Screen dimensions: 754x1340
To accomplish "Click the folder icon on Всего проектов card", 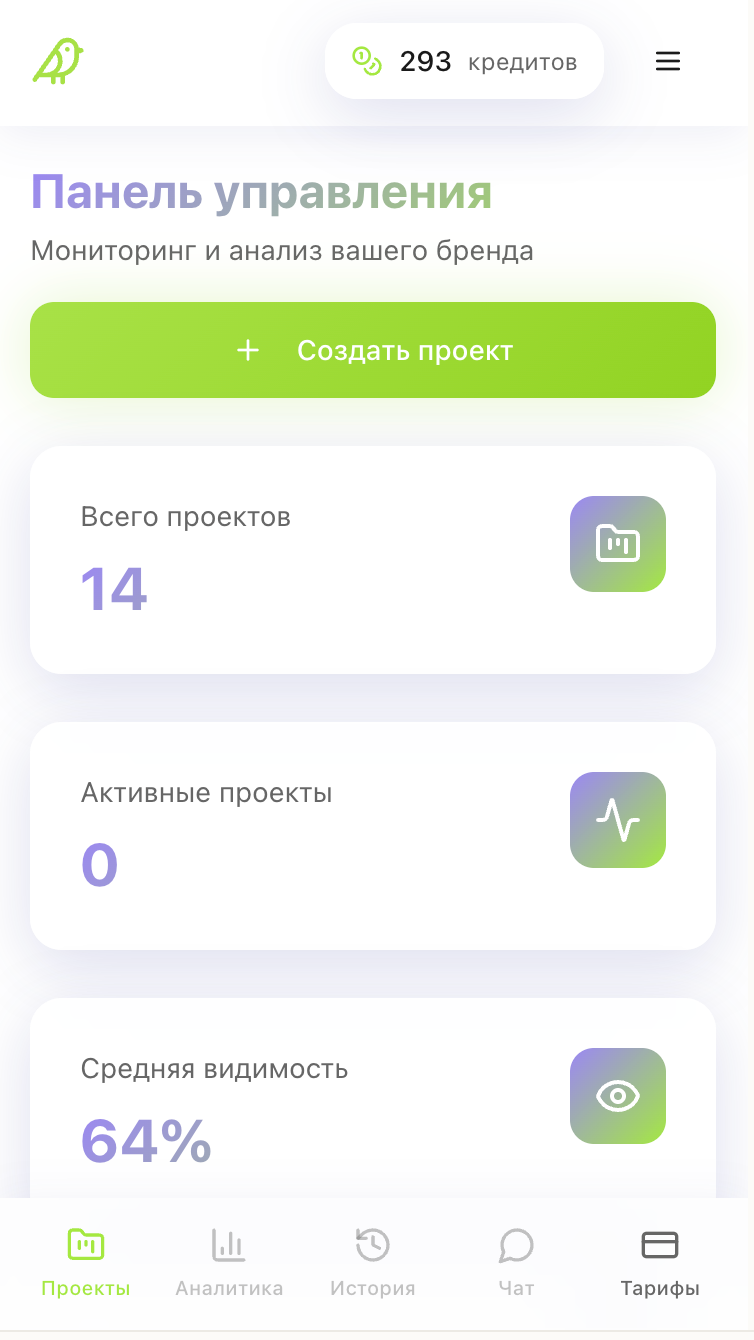I will [x=617, y=544].
